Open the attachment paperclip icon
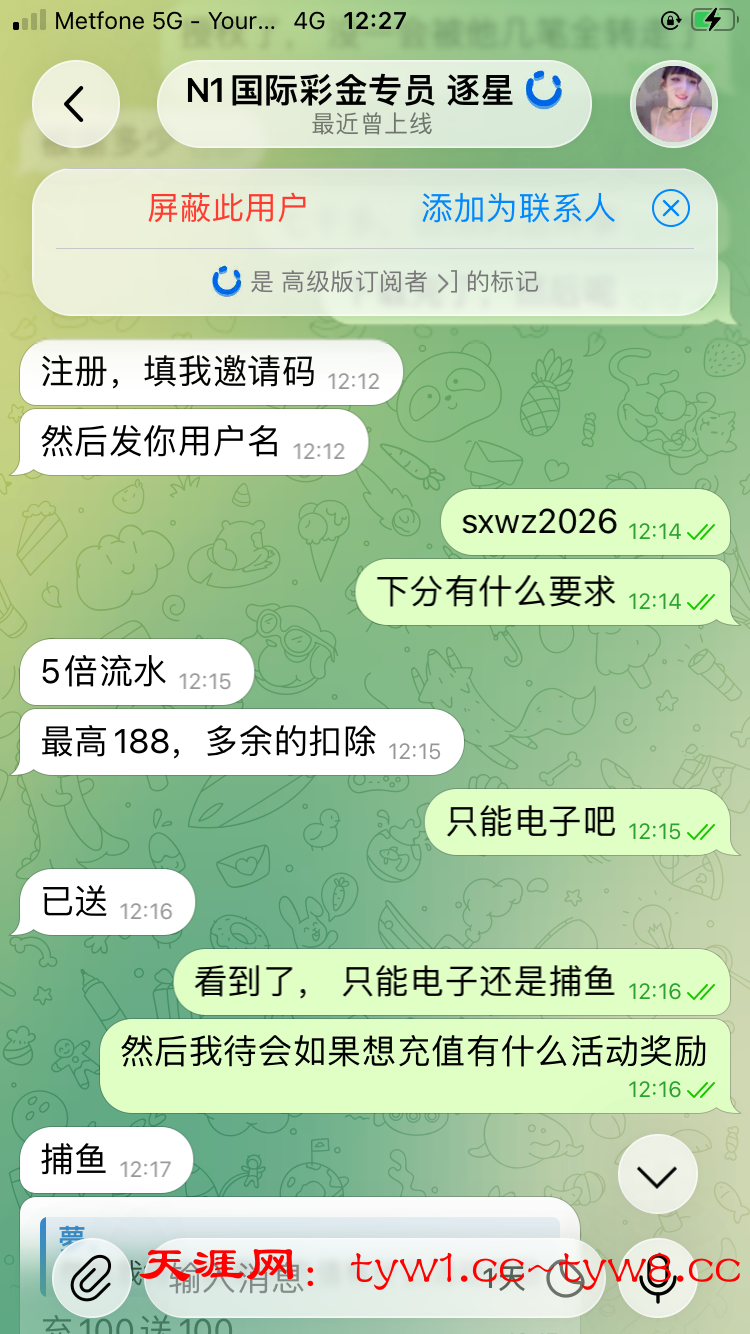Screen dimensions: 750x1334 [93, 1276]
